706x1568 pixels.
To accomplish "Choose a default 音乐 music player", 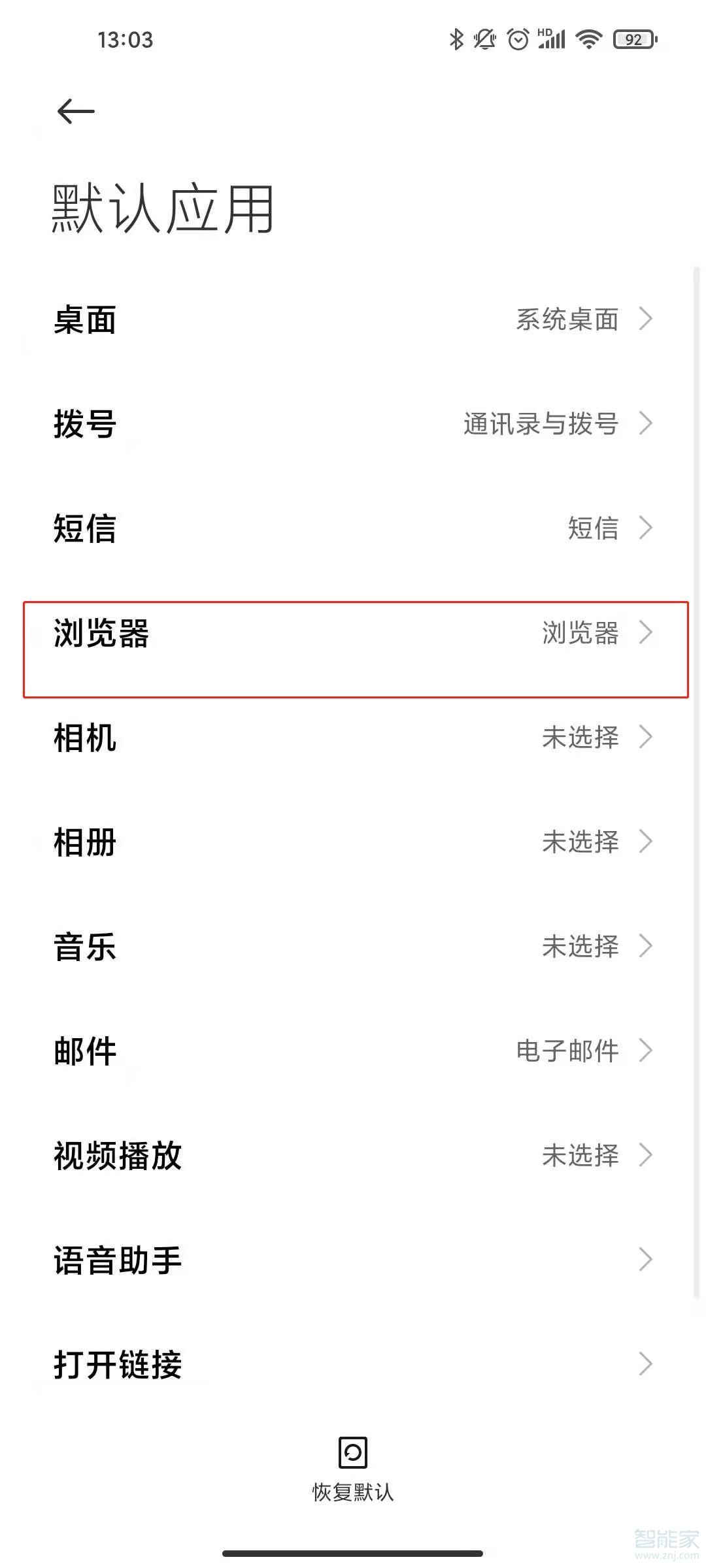I will coord(353,946).
